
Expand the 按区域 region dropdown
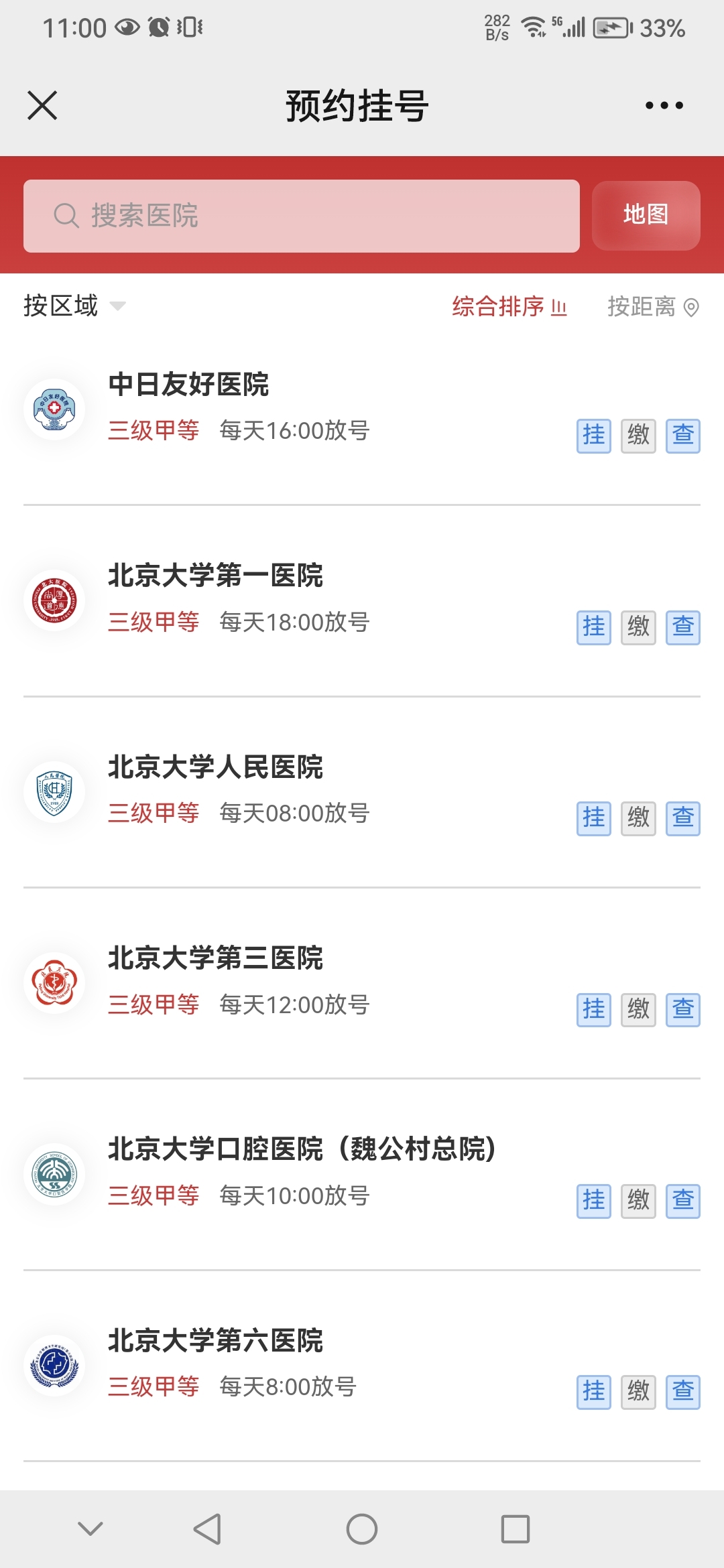point(74,306)
